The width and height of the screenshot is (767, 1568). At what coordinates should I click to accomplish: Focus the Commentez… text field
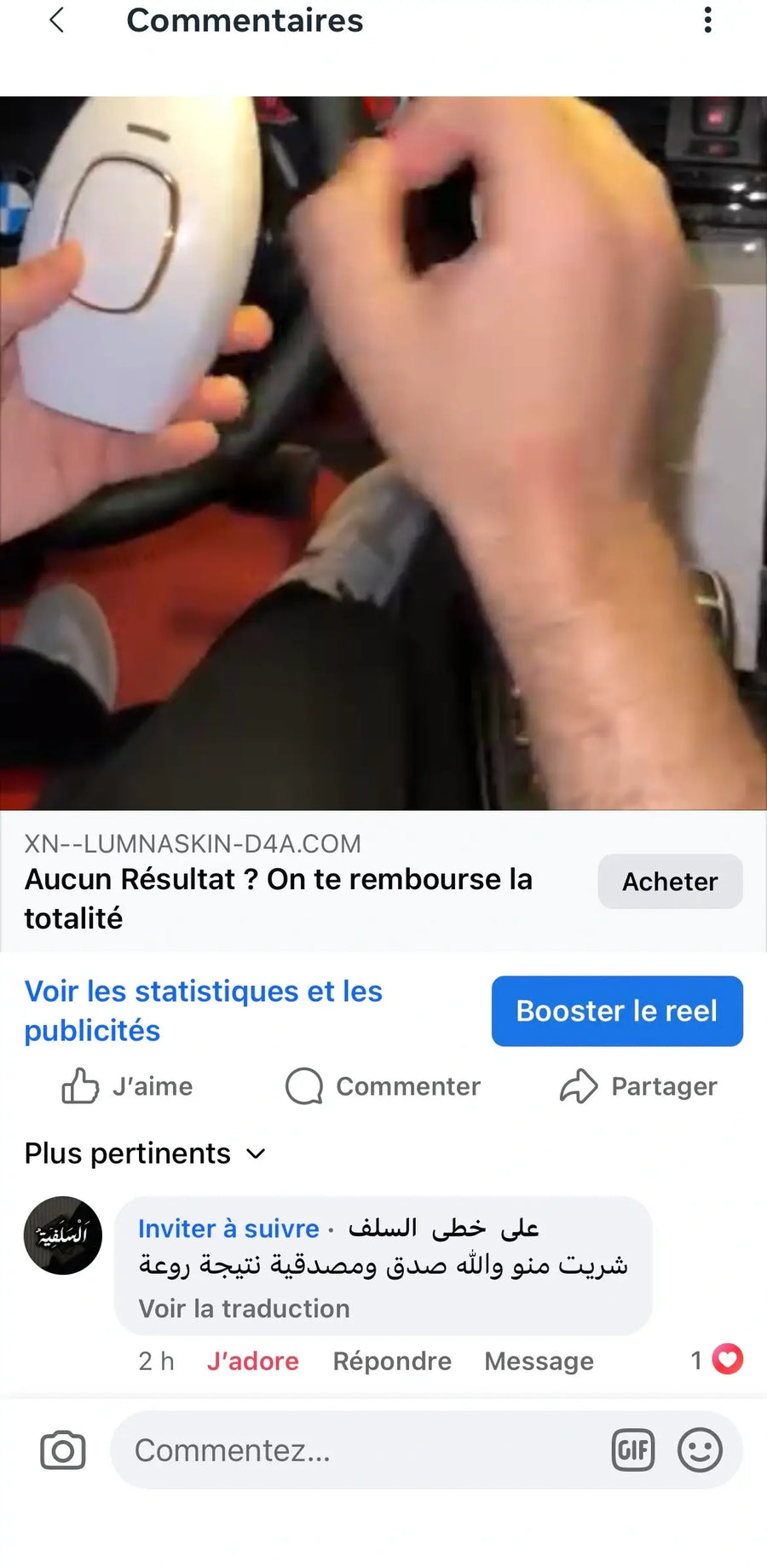tap(358, 1450)
